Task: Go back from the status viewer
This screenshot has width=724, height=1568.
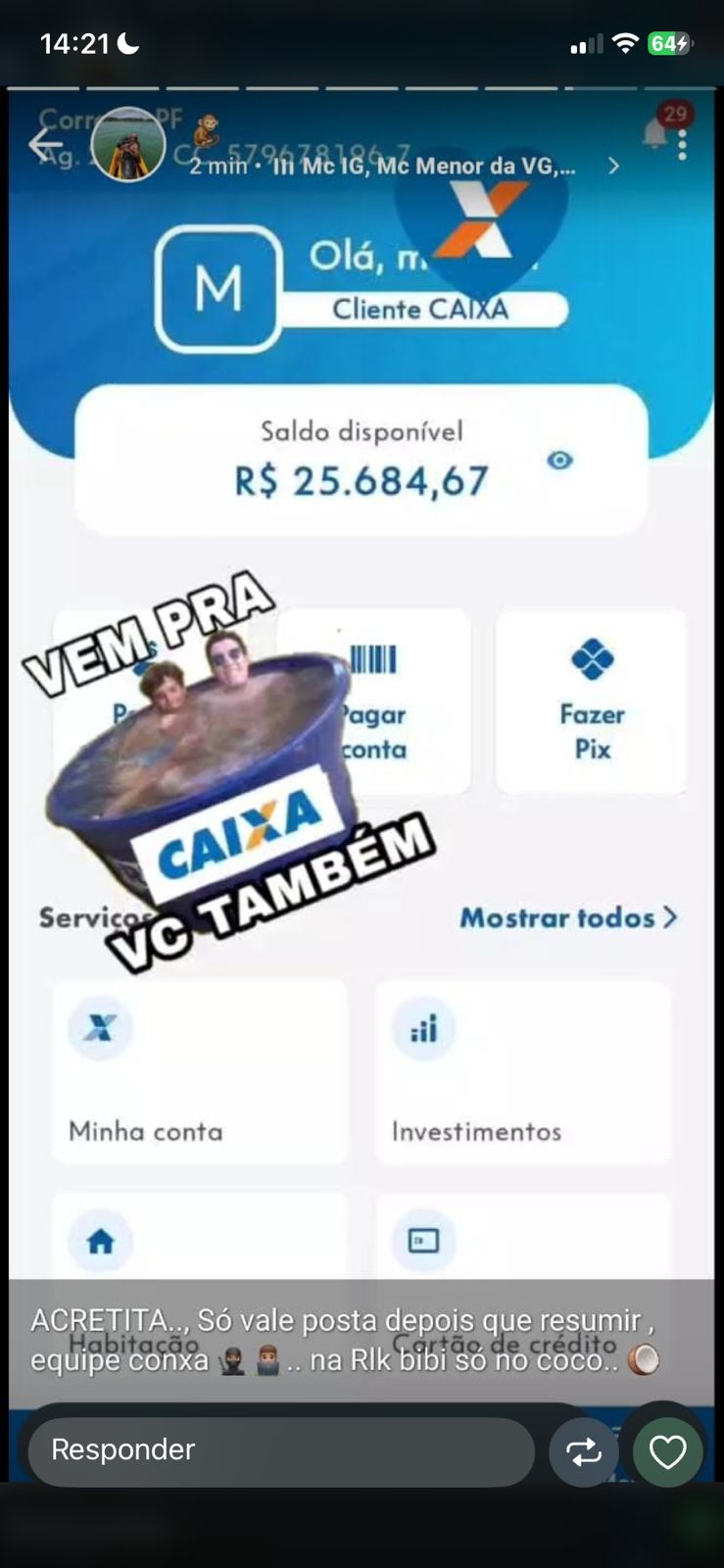Action: 44,144
